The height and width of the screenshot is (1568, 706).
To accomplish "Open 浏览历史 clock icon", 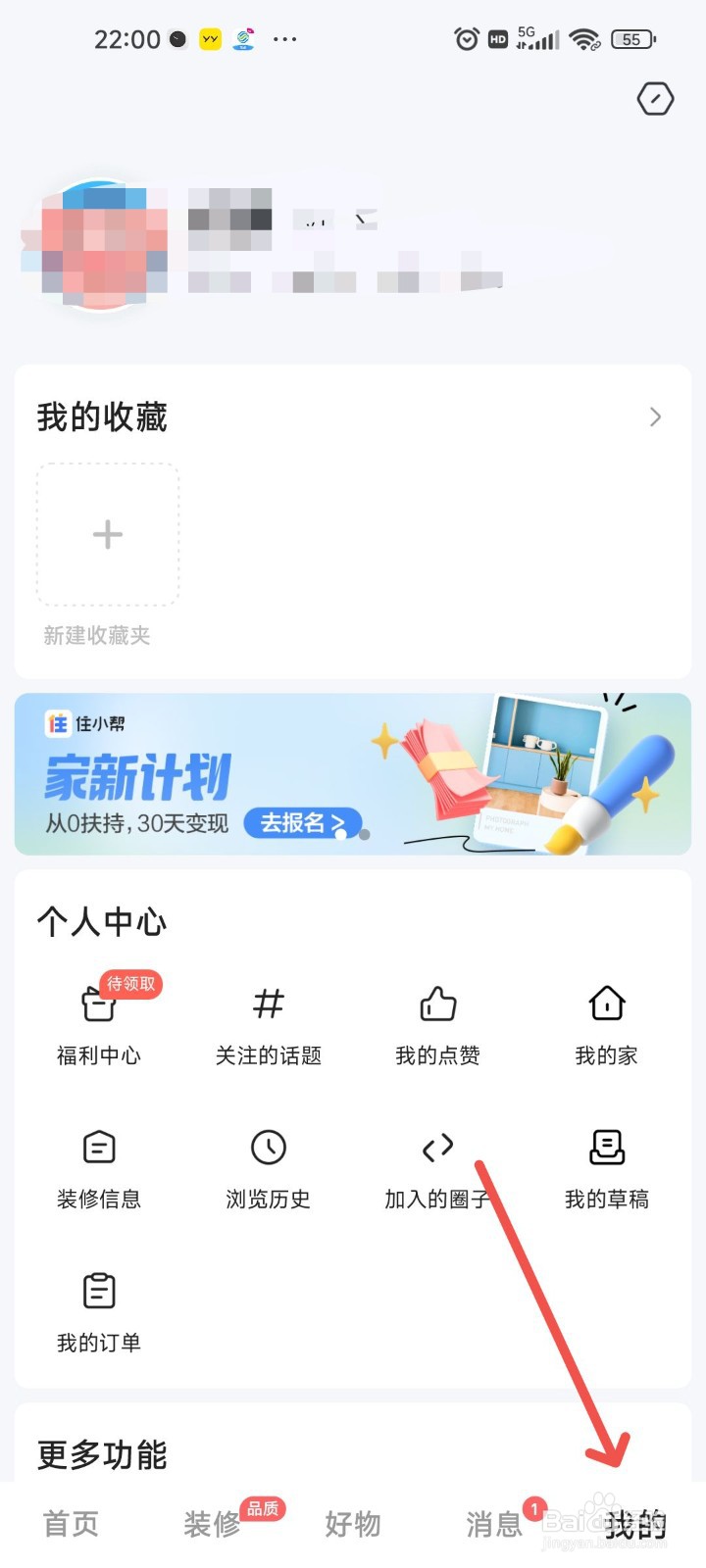I will tap(267, 1148).
